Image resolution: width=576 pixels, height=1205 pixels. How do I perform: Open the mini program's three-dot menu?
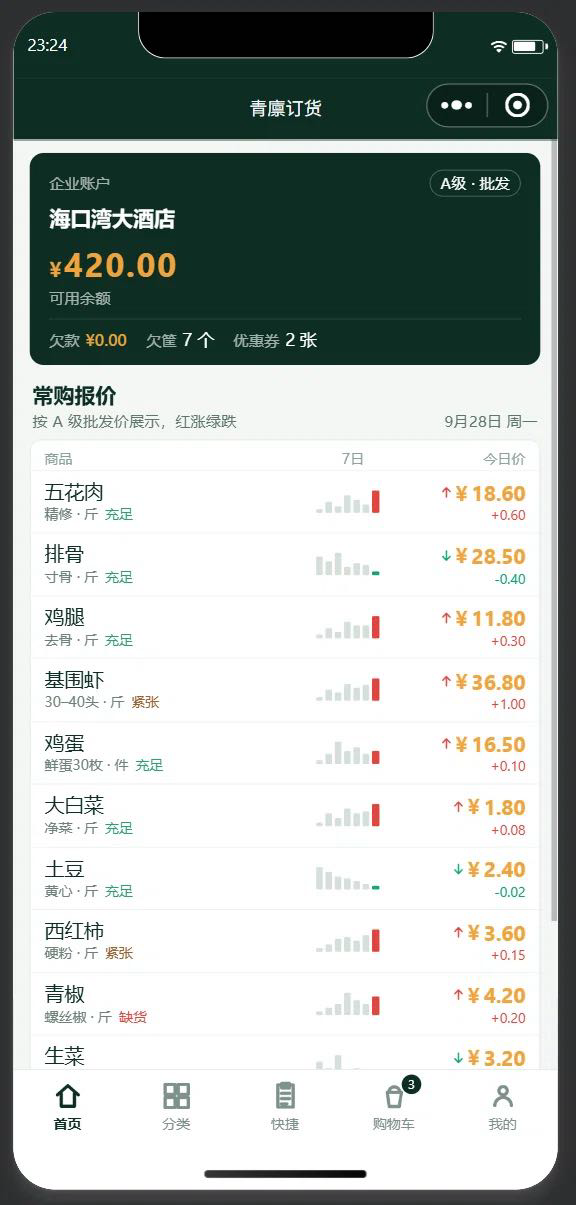click(x=457, y=106)
